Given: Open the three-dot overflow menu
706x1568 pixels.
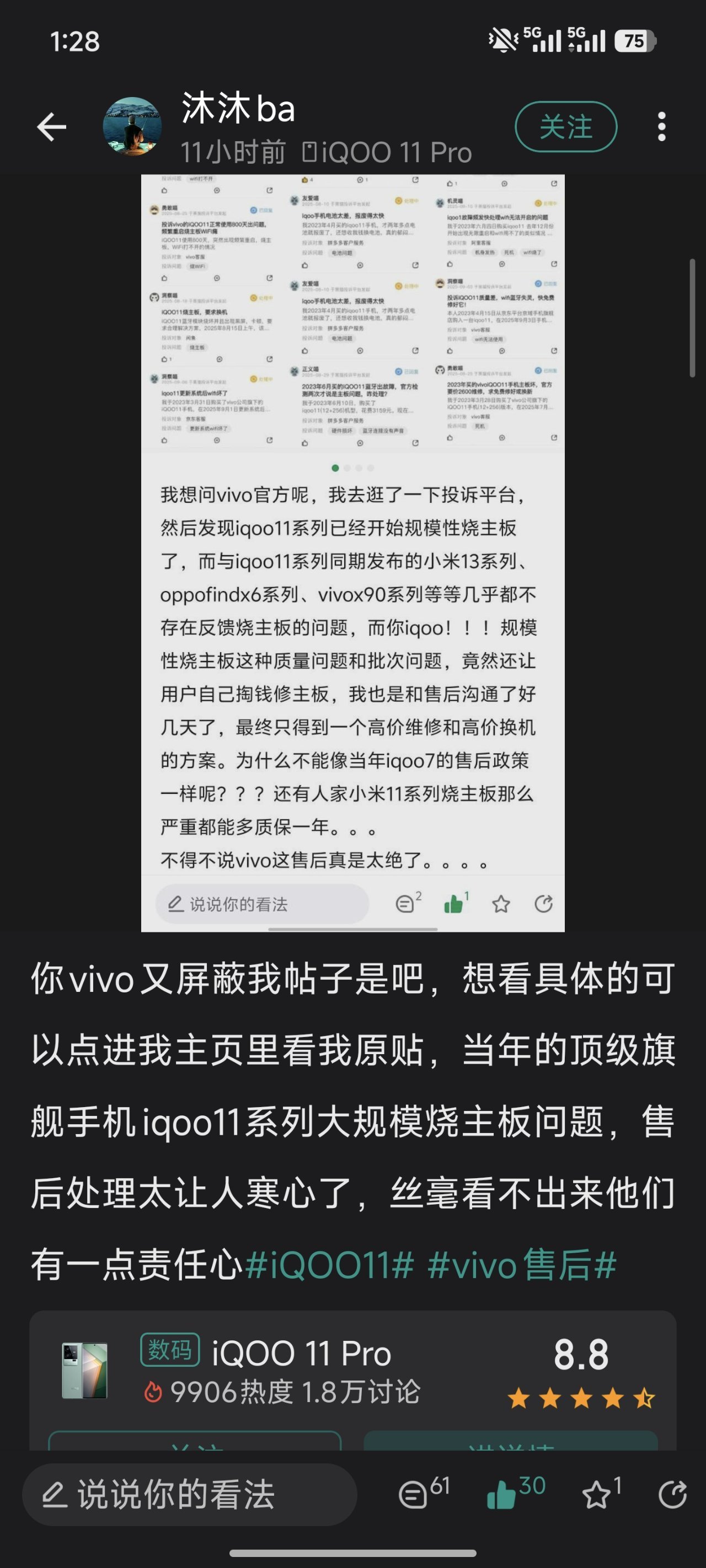Looking at the screenshot, I should [661, 127].
